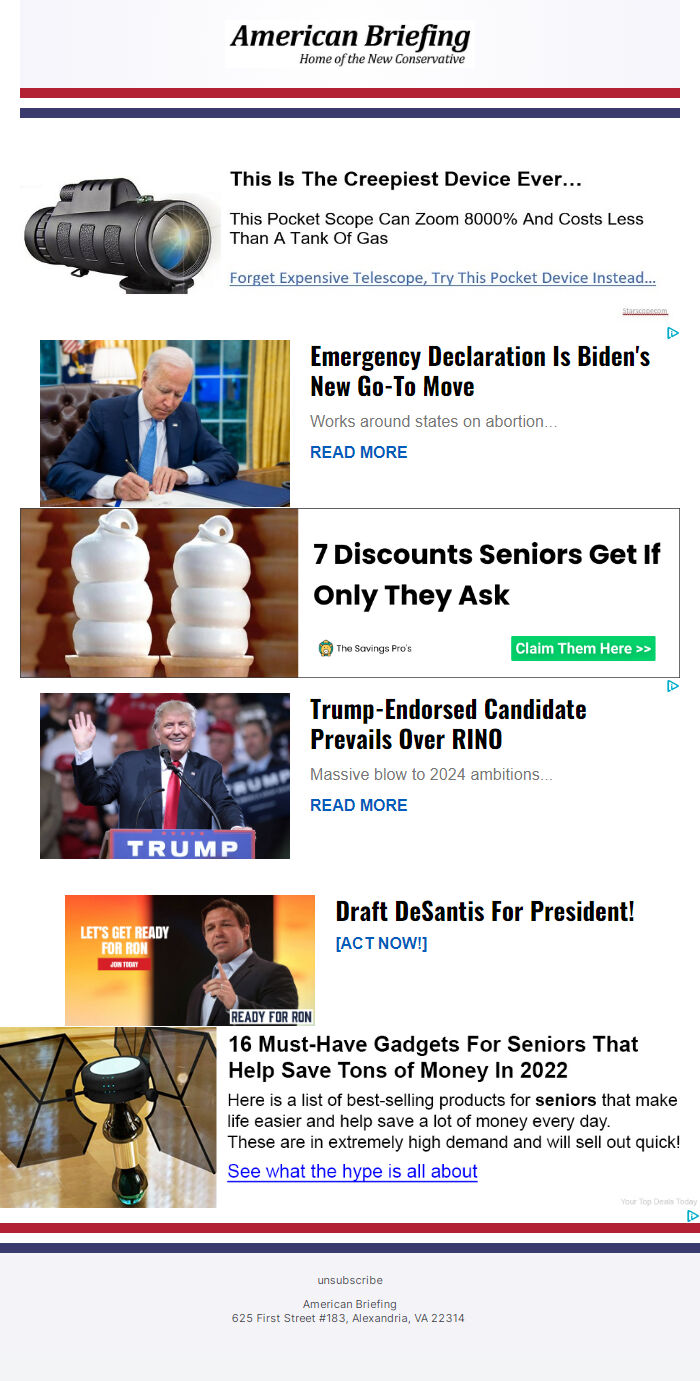Tap the Claim Them Here button
Screen dimensions: 700x1381
point(583,648)
